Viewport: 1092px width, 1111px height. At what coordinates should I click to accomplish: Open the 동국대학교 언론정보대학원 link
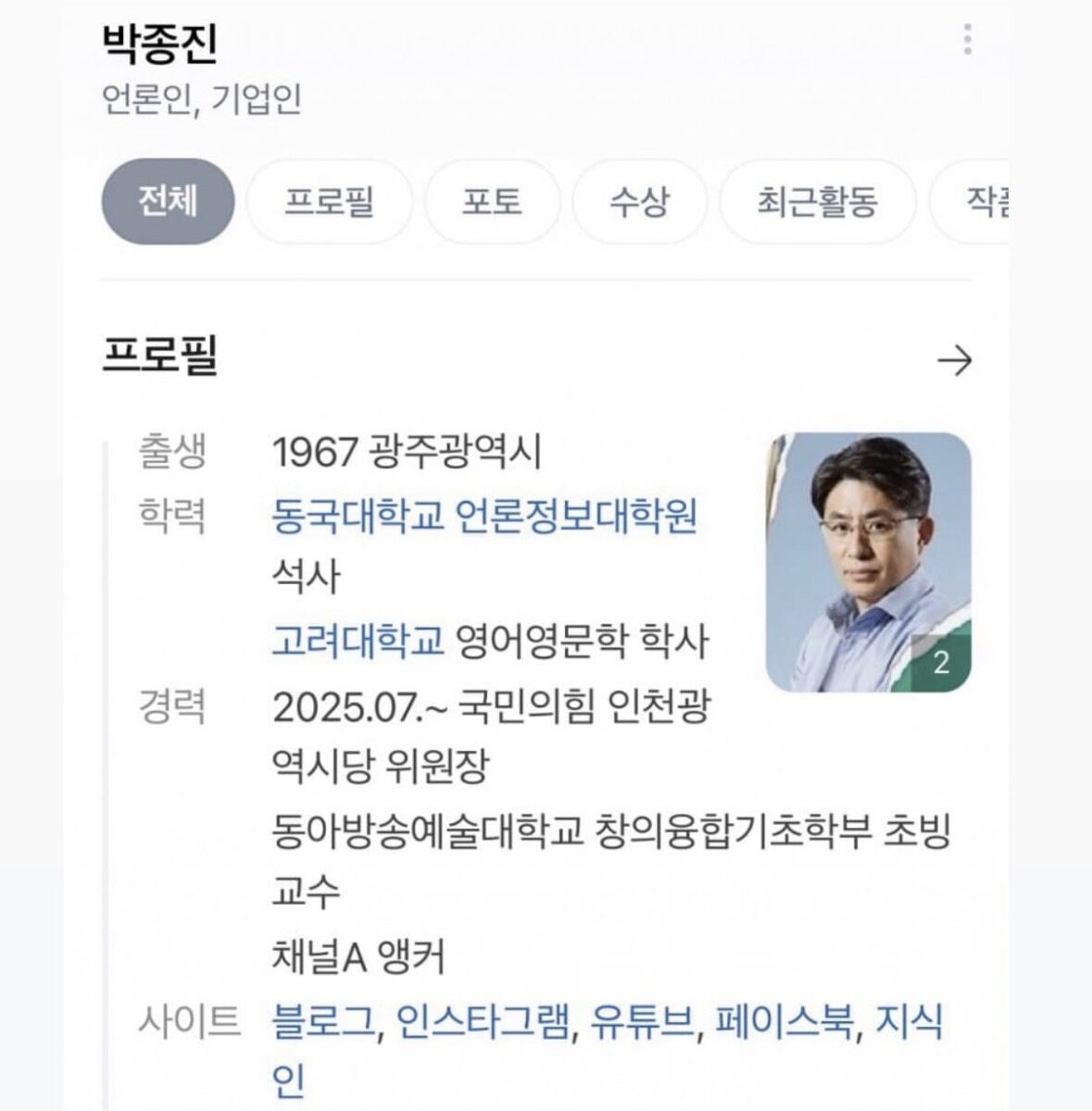(484, 516)
